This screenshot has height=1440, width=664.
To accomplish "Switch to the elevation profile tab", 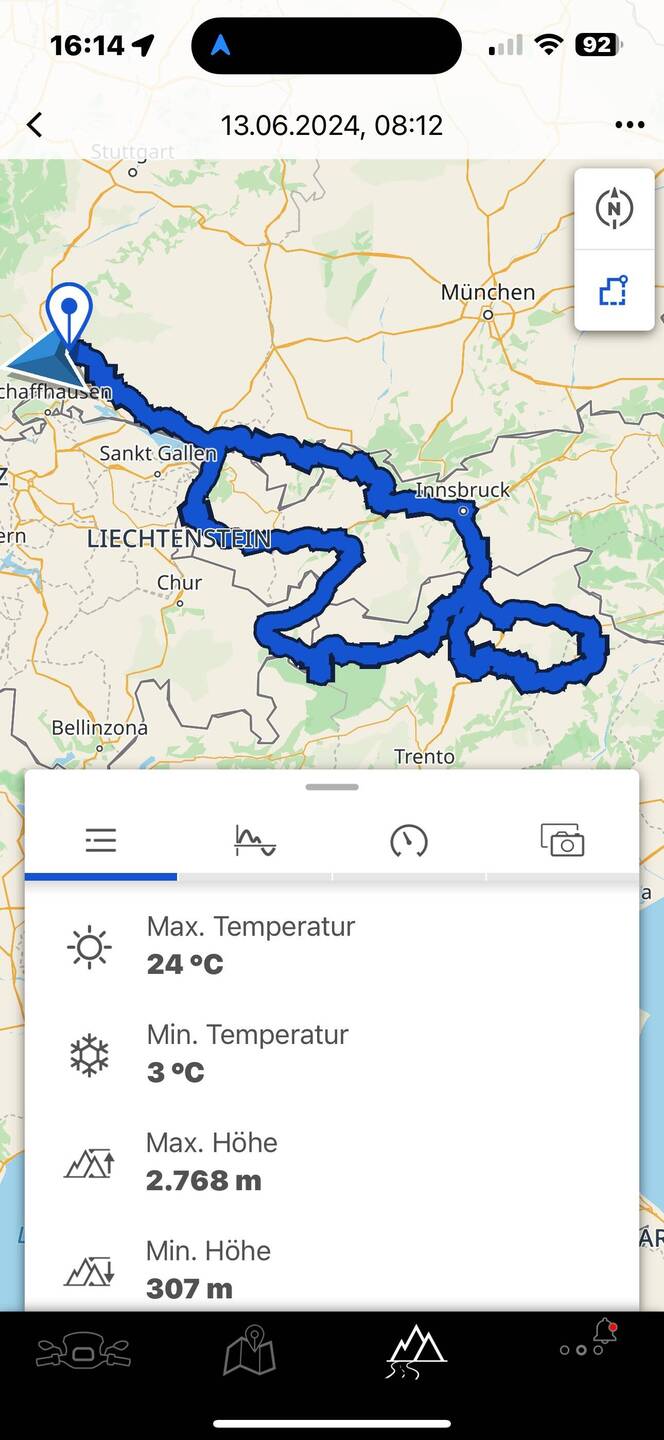I will point(254,841).
